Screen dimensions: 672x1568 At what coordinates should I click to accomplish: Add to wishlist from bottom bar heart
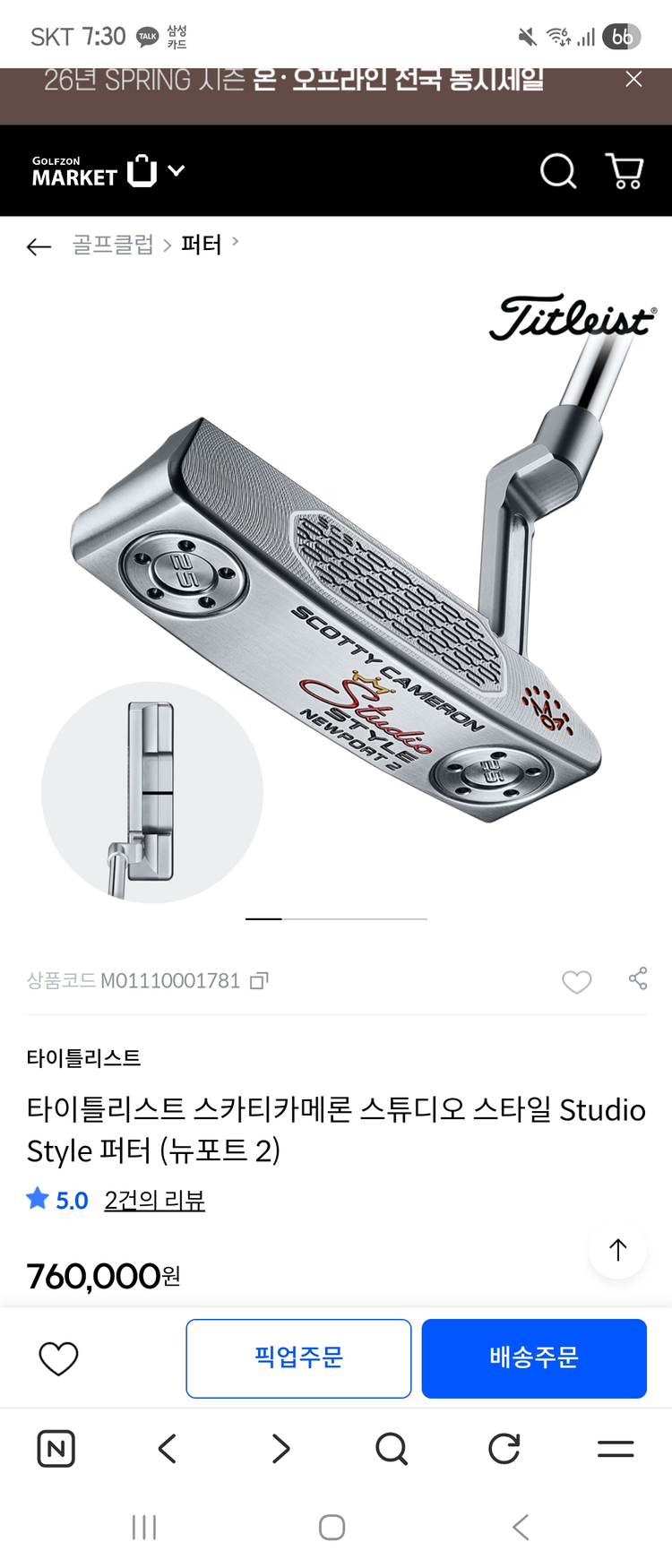59,1358
